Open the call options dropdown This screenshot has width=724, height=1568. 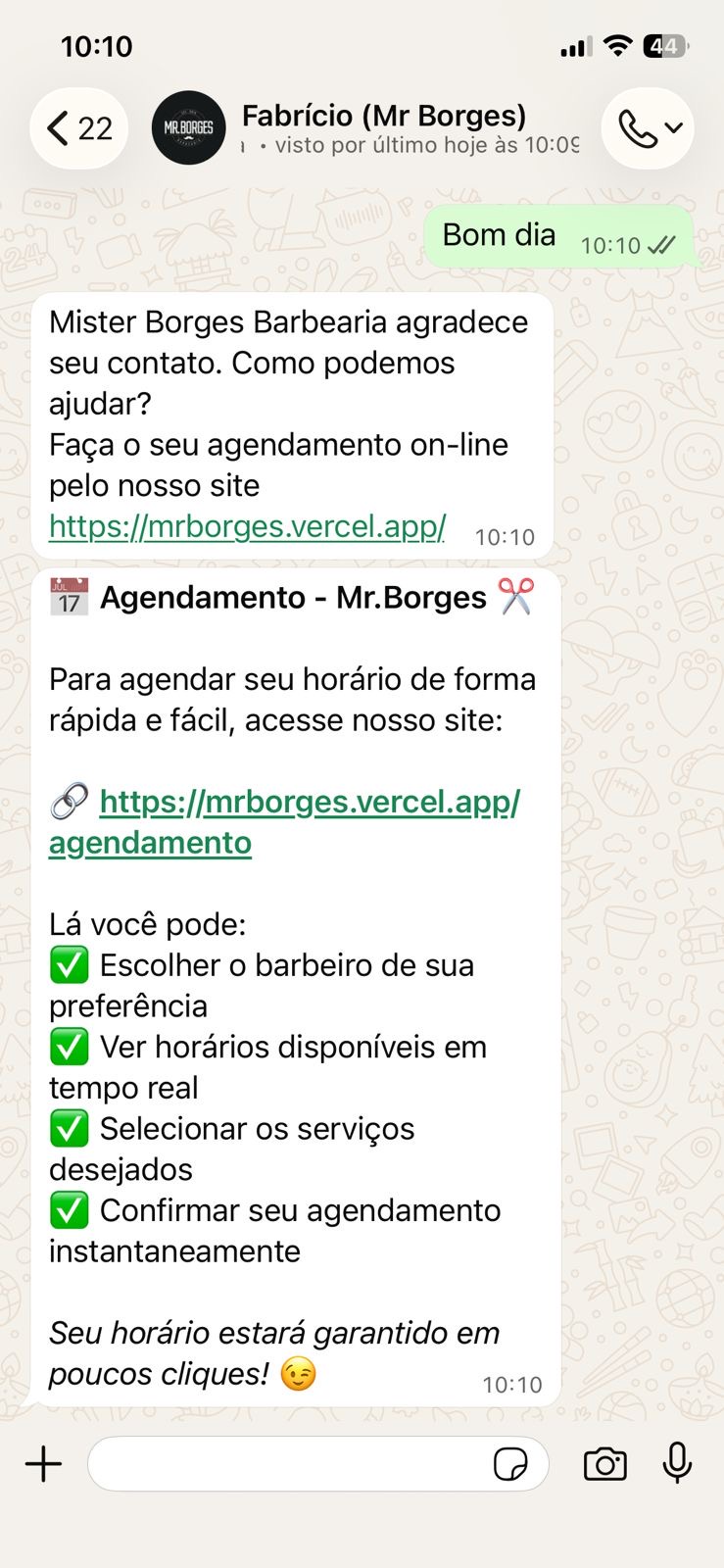tap(648, 128)
